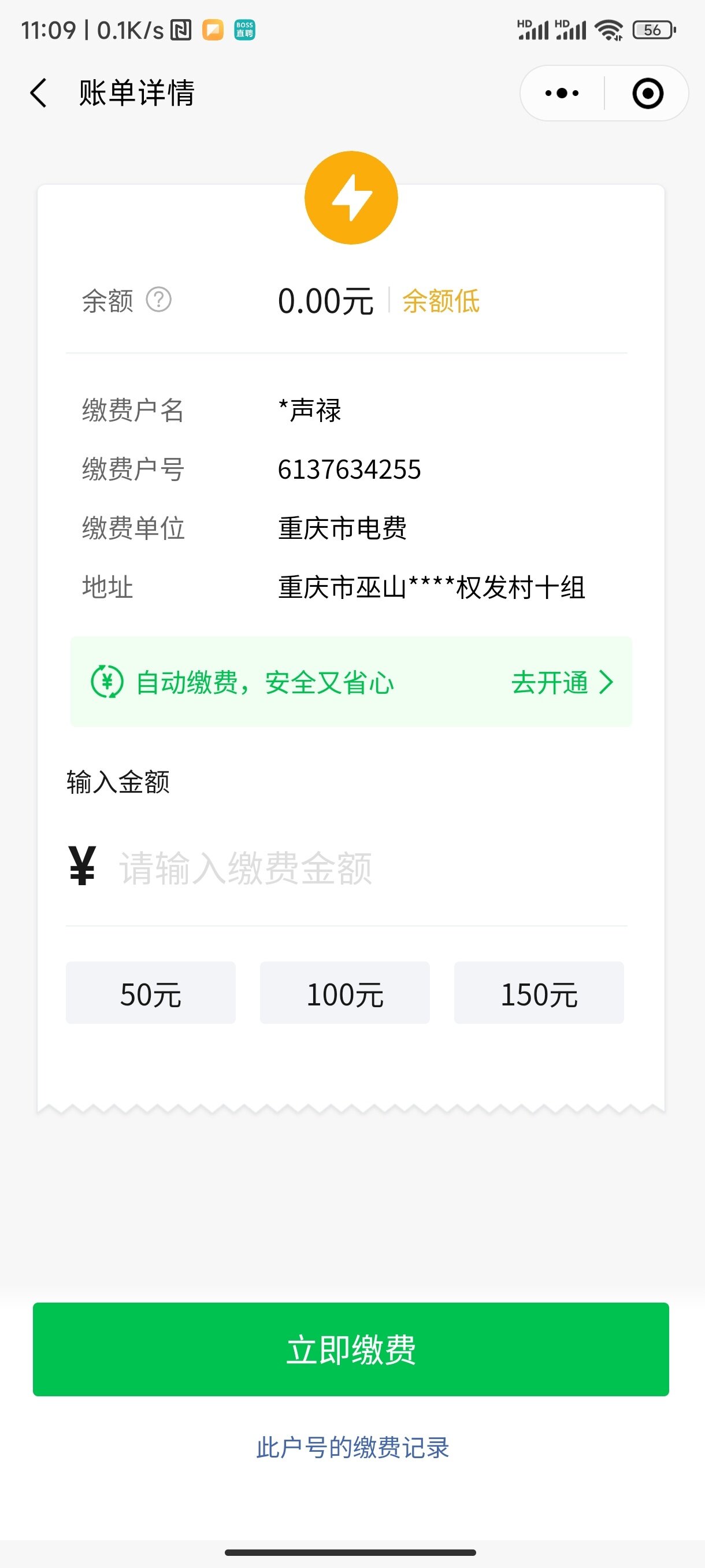
Task: Open the 余额 question mark help
Action: coord(159,299)
